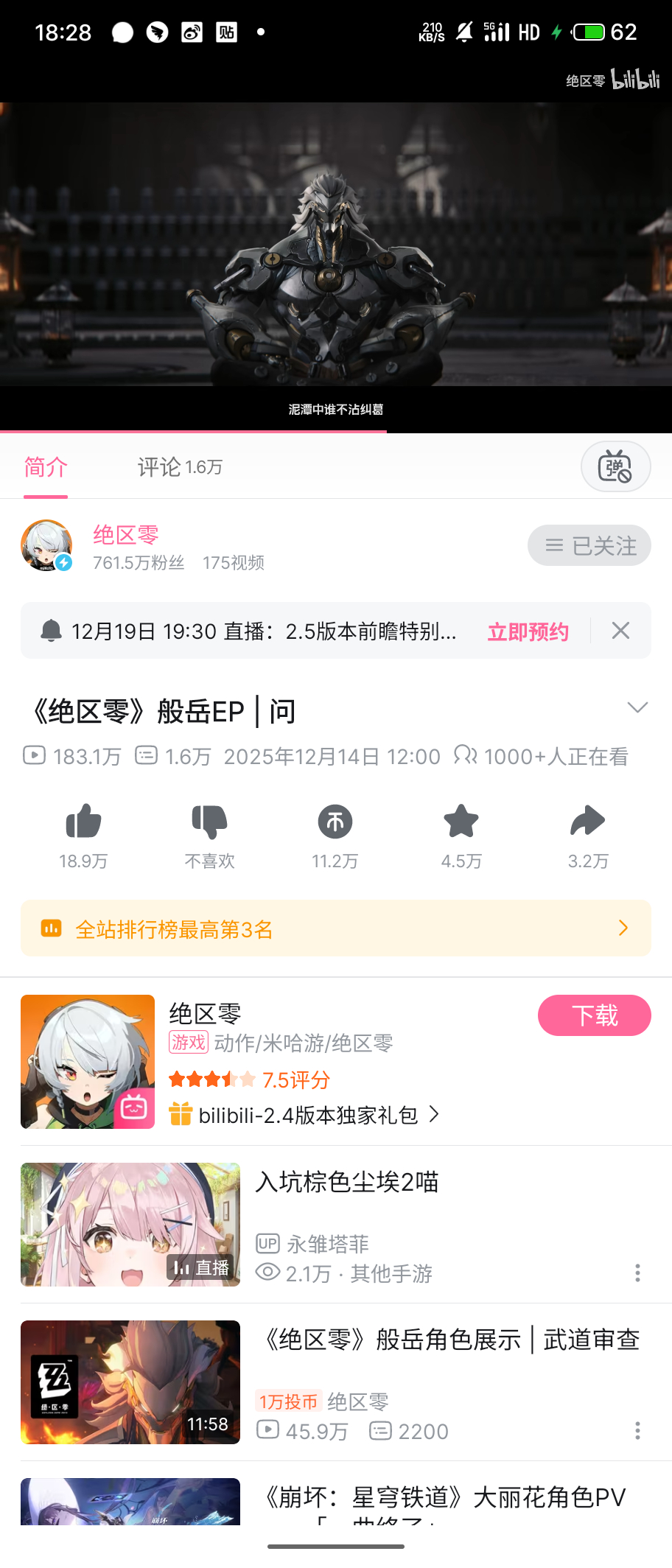Open 绝区零 uploader profile avatar

[x=46, y=546]
